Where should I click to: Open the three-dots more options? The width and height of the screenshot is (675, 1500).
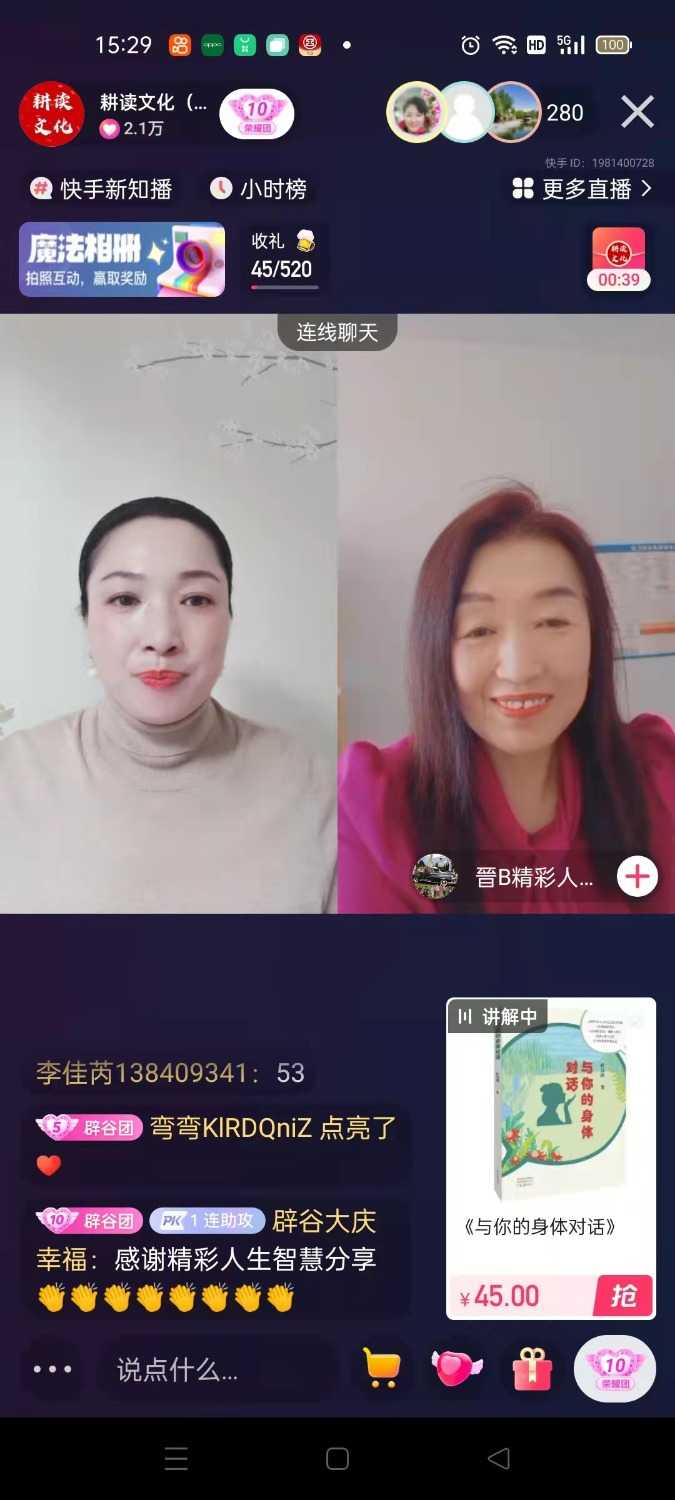point(53,1369)
